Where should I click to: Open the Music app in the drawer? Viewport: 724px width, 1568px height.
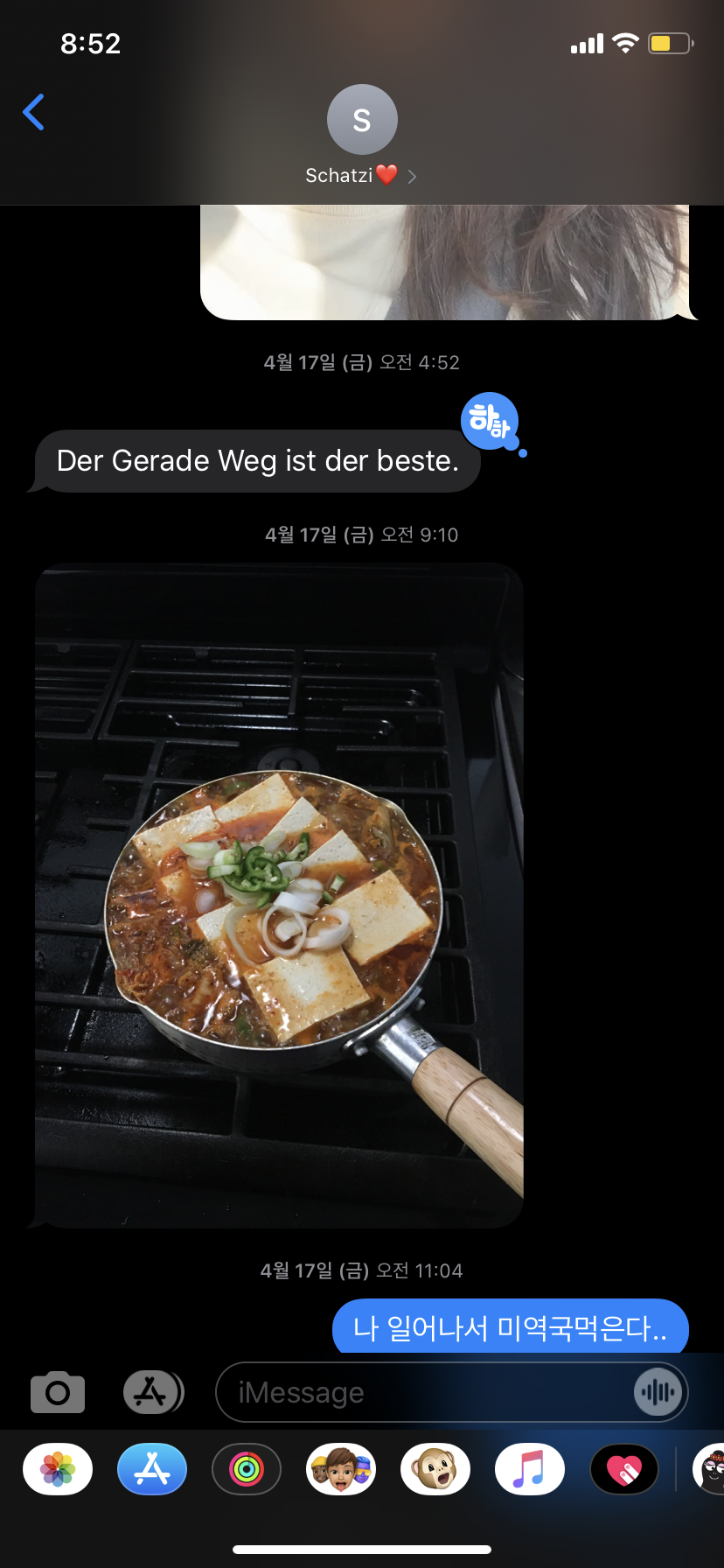pyautogui.click(x=530, y=1469)
